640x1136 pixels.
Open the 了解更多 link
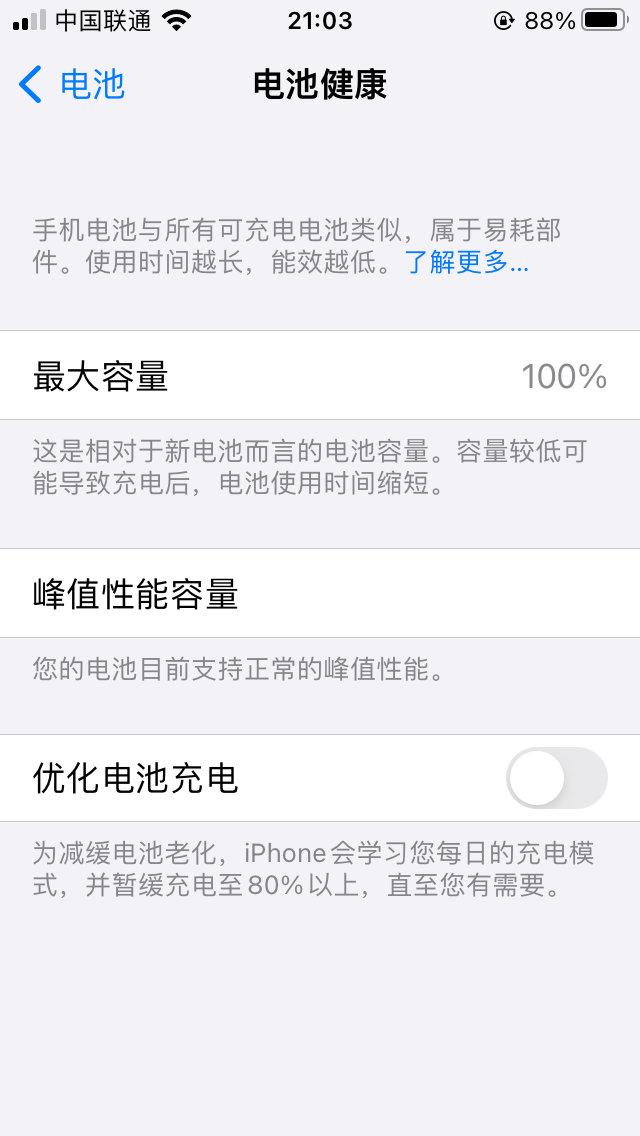[x=467, y=262]
